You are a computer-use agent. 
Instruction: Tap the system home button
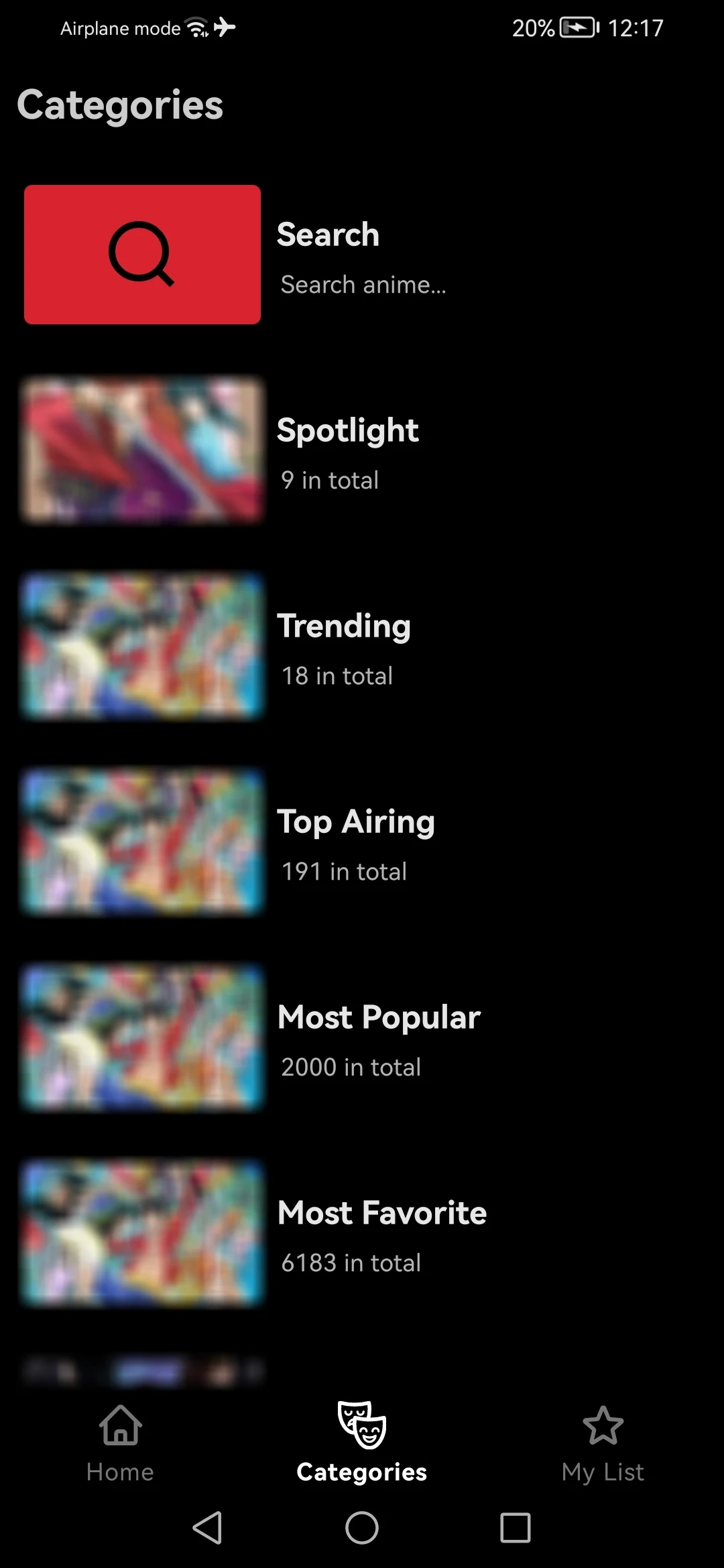point(362,1528)
